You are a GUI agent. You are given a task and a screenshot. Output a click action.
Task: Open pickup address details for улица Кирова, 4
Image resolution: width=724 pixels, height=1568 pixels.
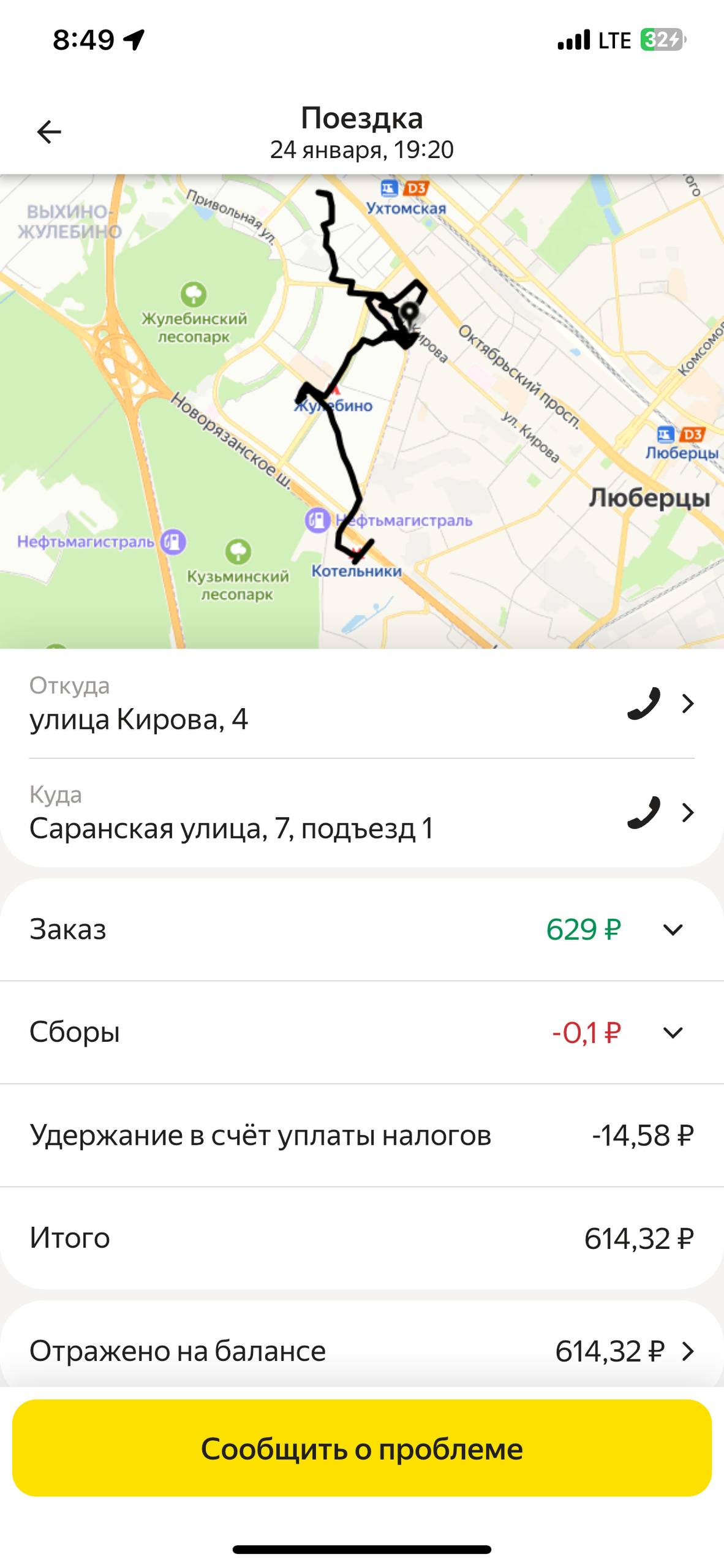[x=688, y=703]
